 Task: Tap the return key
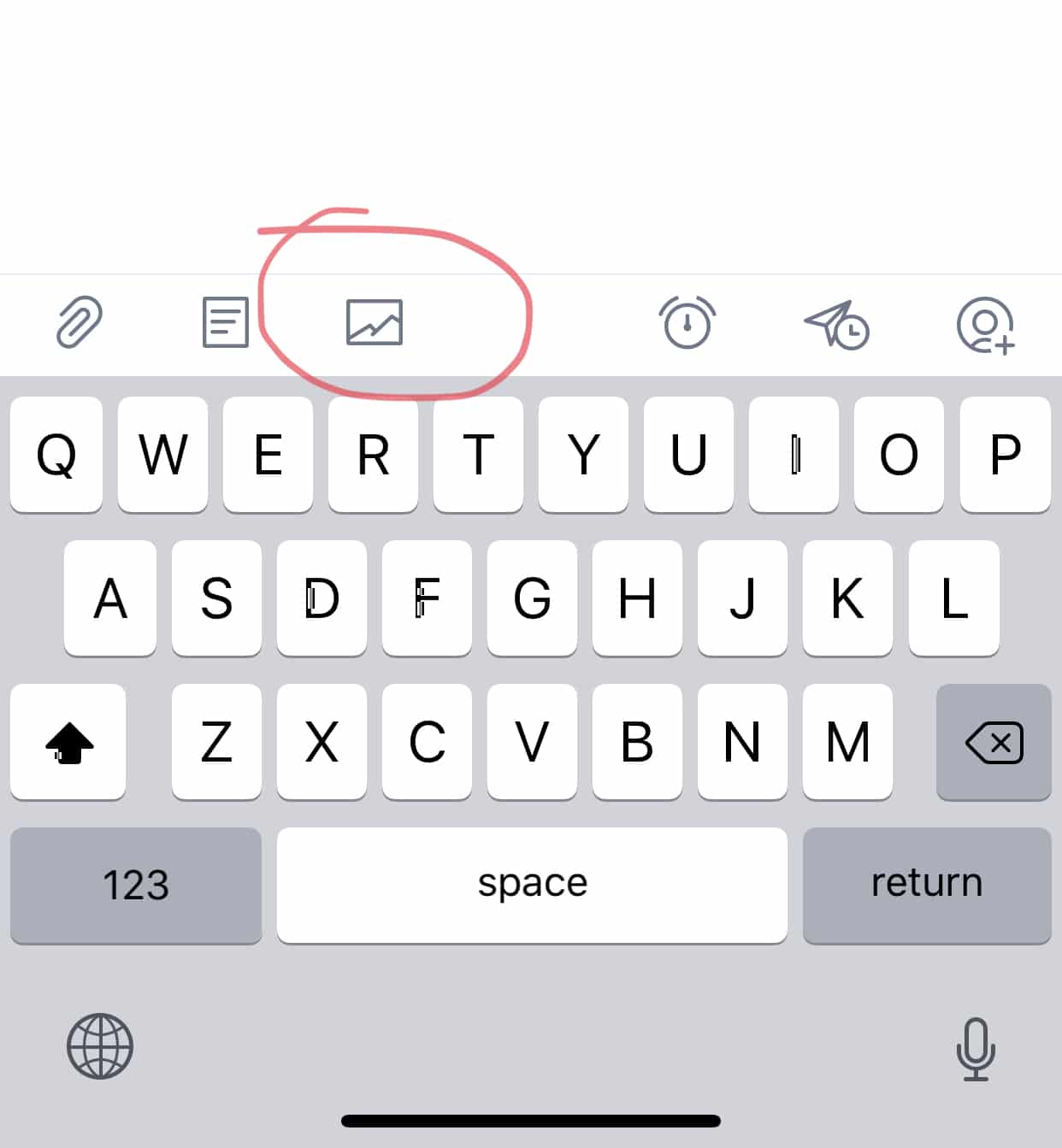927,885
